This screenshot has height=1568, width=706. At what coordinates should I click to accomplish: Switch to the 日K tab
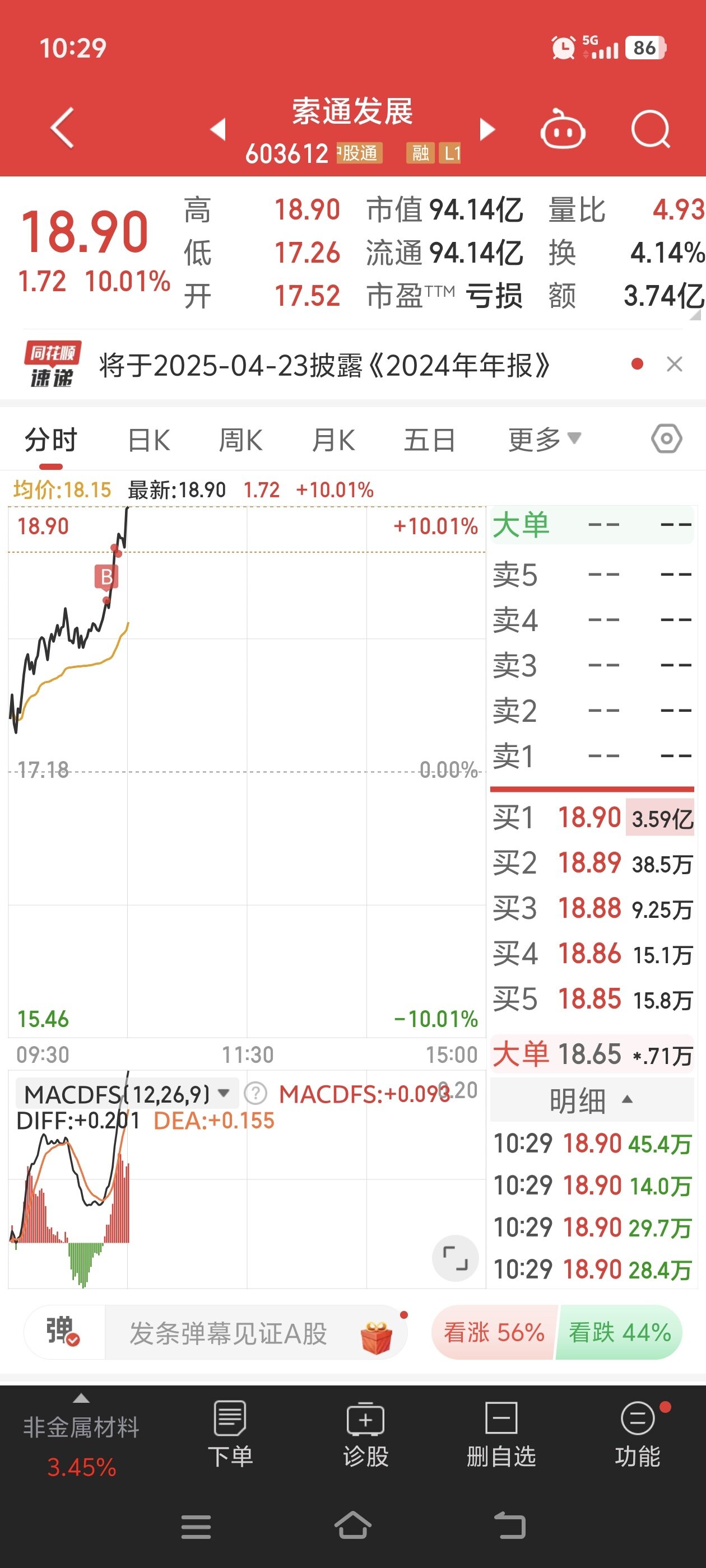(148, 440)
